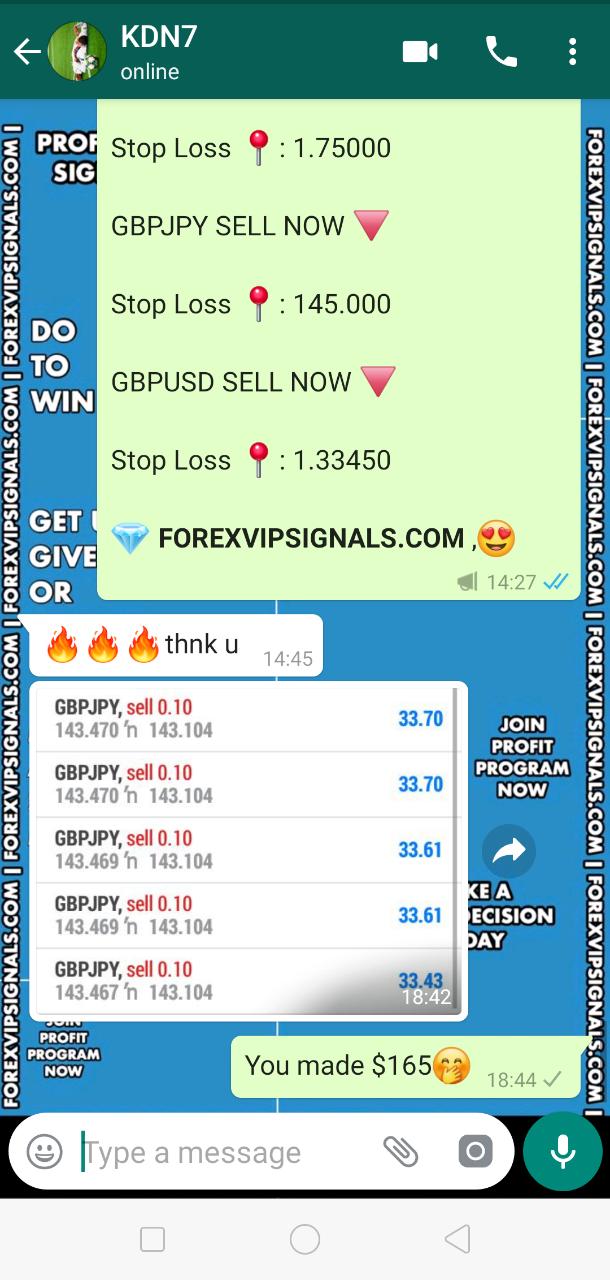Open the camera to send a photo
The height and width of the screenshot is (1280, 610).
click(x=475, y=1152)
